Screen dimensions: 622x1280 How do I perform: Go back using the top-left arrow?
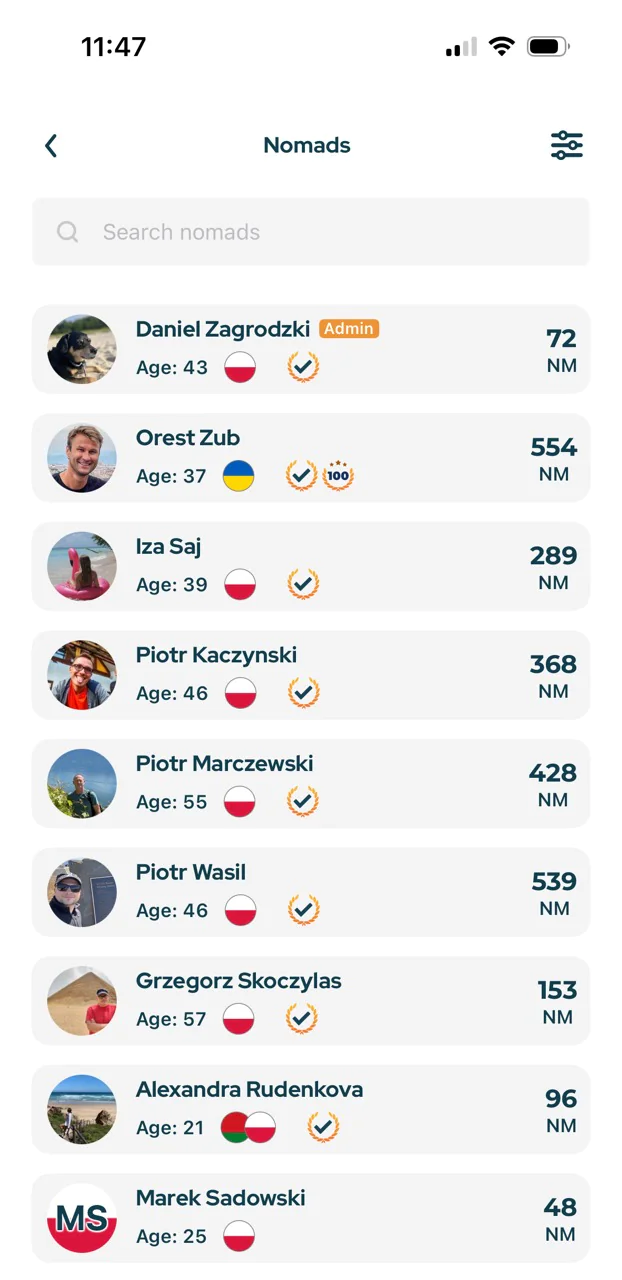[x=51, y=146]
